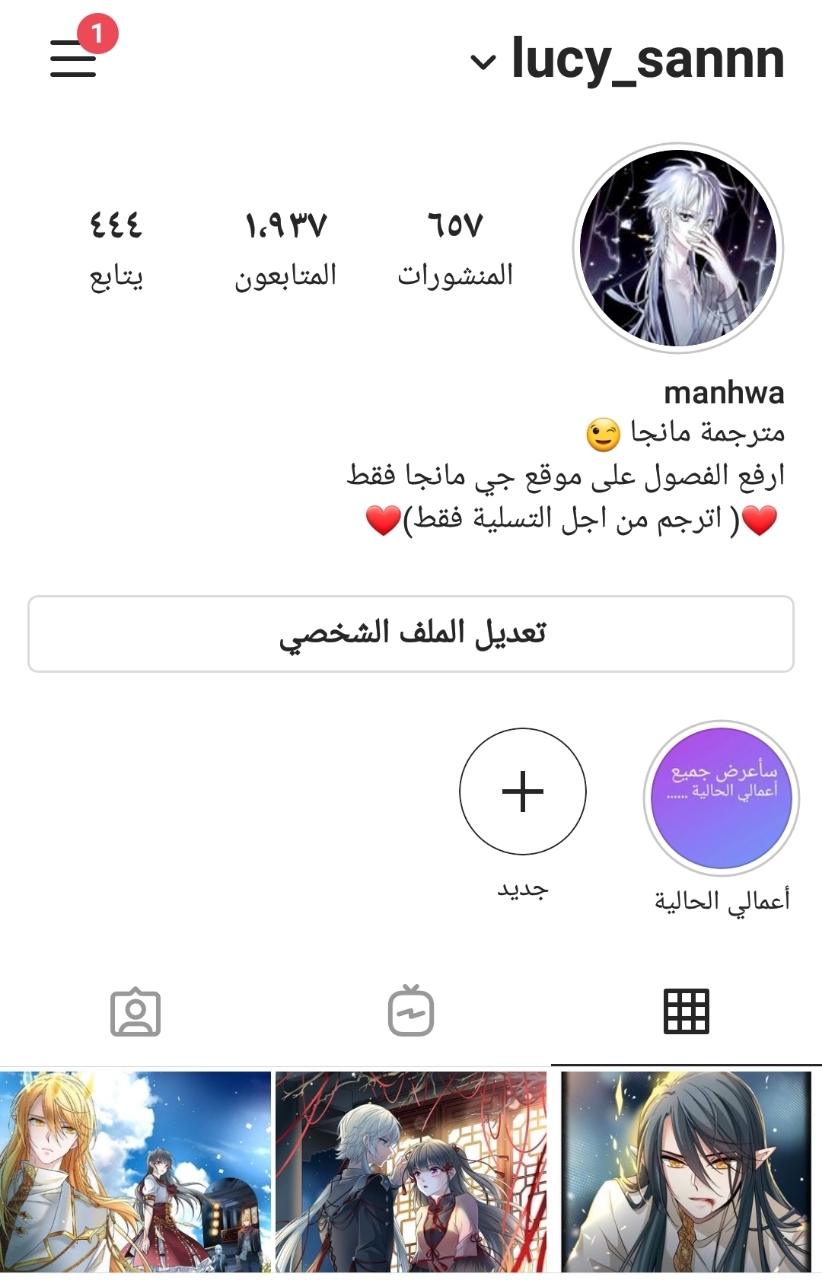Image resolution: width=822 pixels, height=1280 pixels.
Task: Switch to the IGTV tab
Action: (410, 1011)
